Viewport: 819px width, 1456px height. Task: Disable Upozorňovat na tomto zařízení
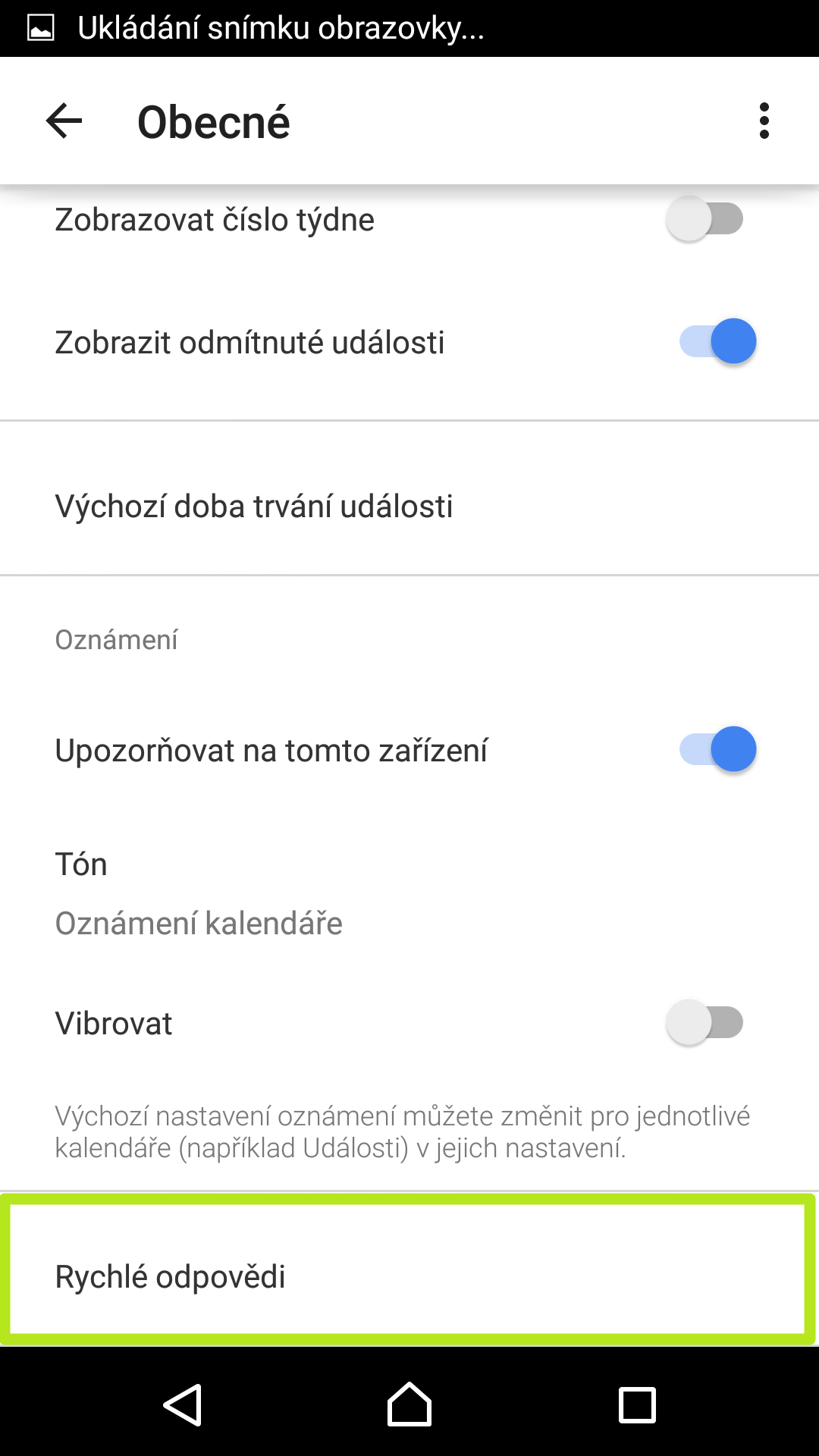718,749
